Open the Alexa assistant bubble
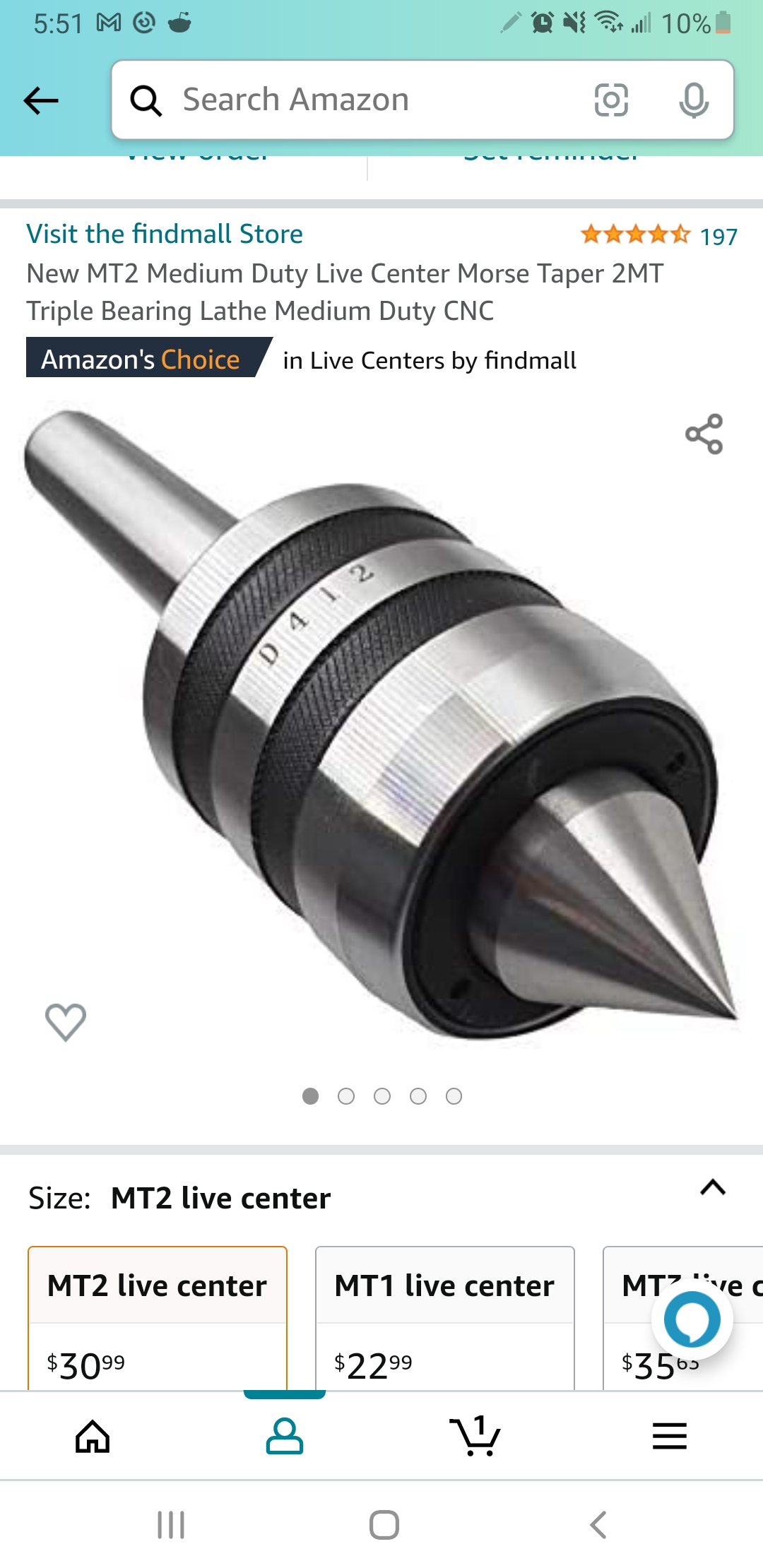Viewport: 763px width, 1568px height. tap(692, 1319)
